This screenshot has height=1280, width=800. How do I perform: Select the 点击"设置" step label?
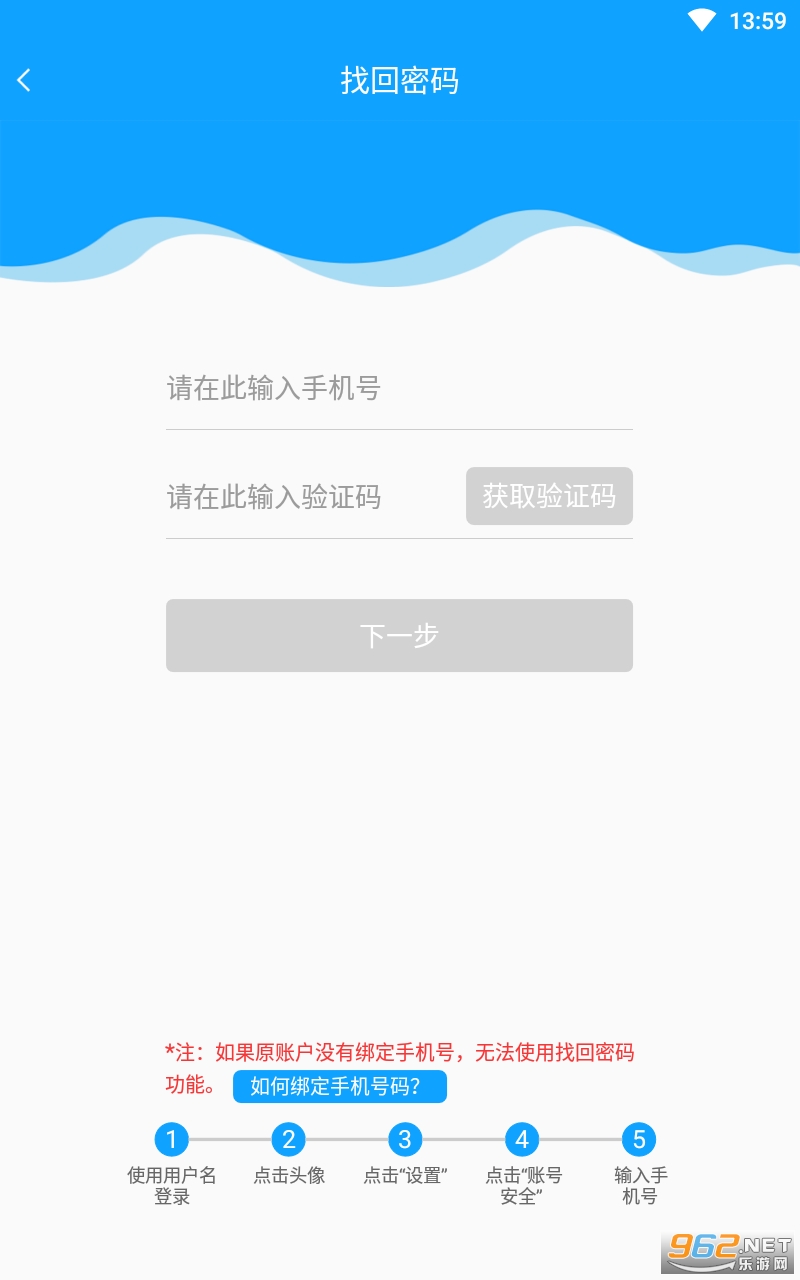point(404,1177)
